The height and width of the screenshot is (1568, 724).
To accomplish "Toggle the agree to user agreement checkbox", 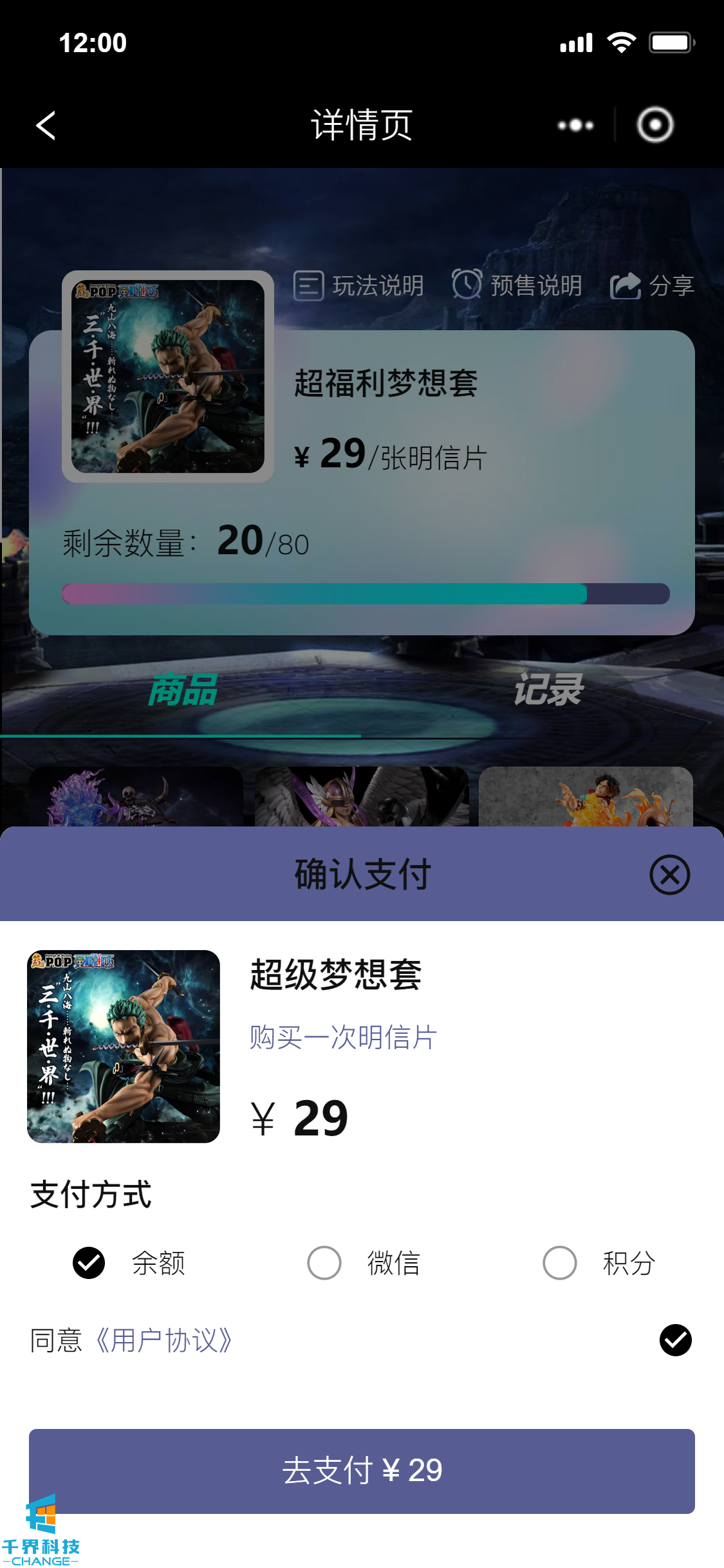I will 675,1340.
